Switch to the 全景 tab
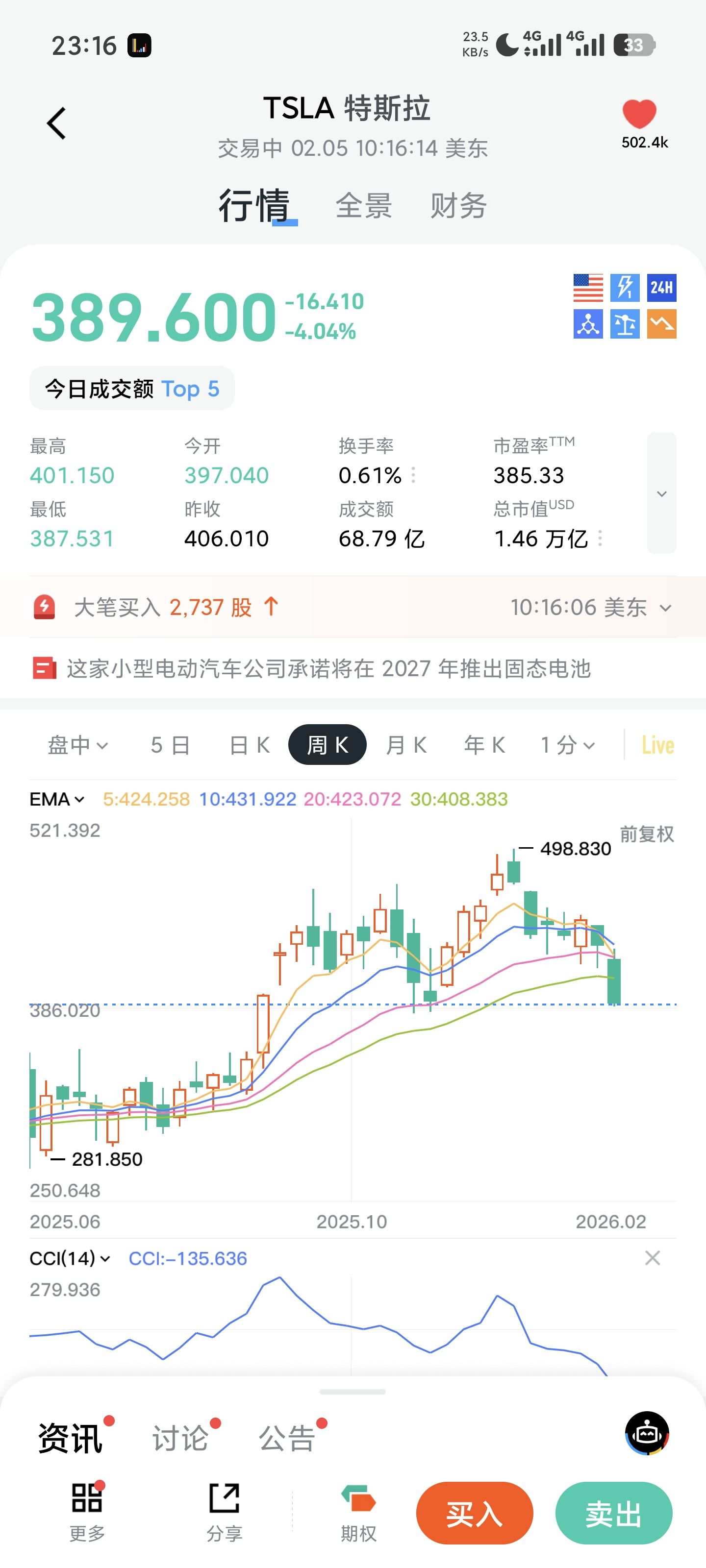Image resolution: width=706 pixels, height=1568 pixels. pos(364,206)
